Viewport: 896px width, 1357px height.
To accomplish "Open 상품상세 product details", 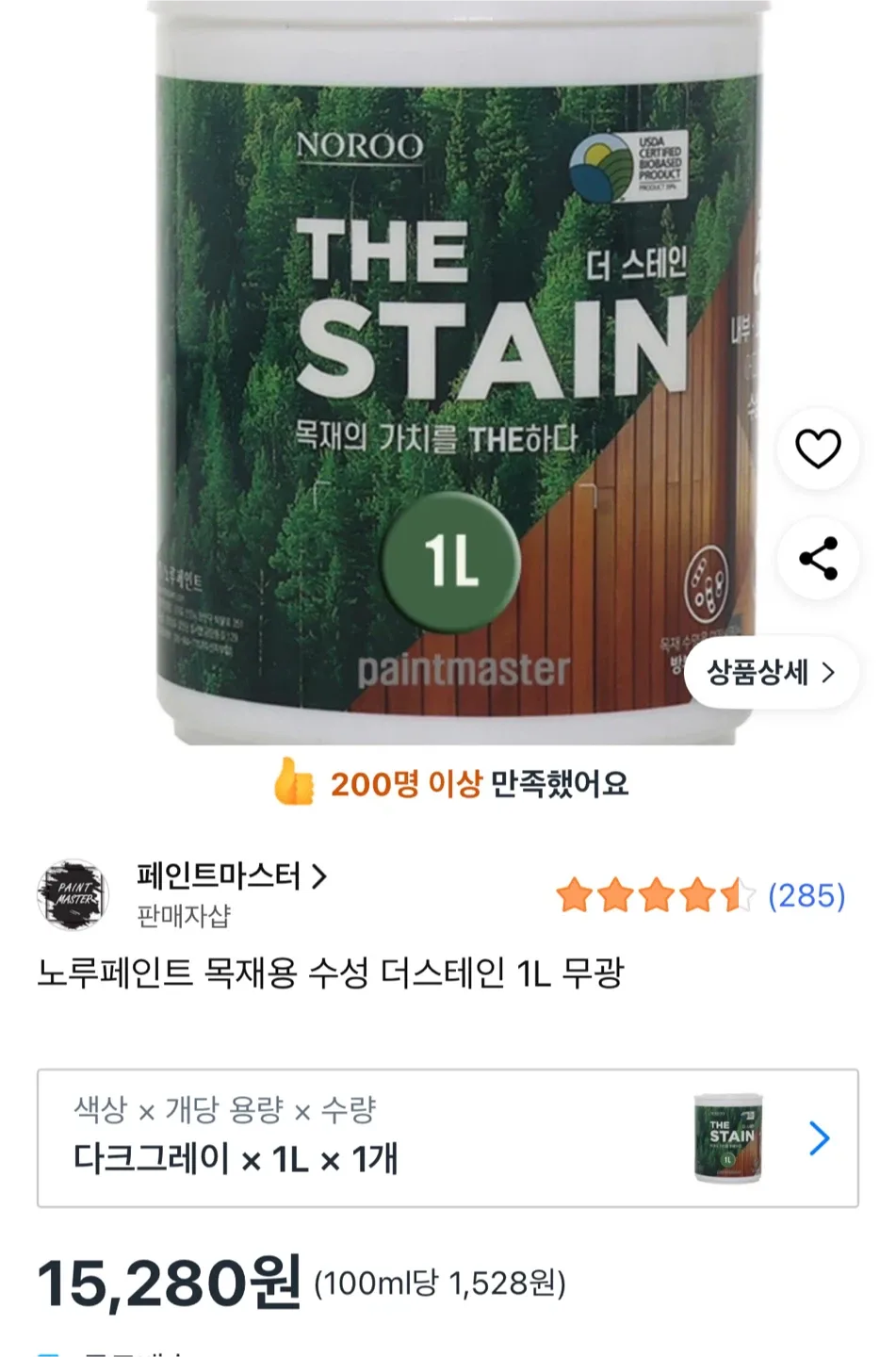I will tap(771, 673).
